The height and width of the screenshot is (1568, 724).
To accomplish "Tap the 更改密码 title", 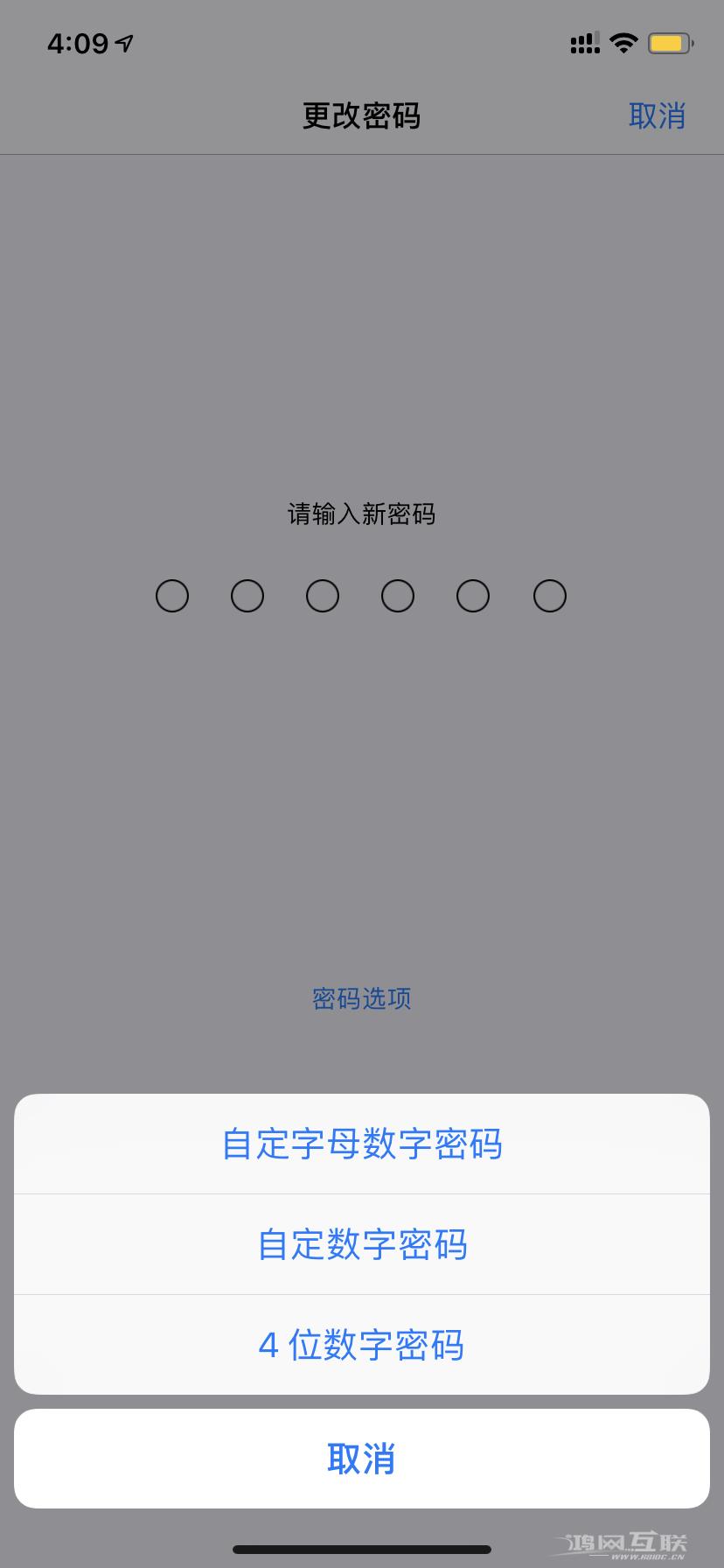I will (x=361, y=116).
